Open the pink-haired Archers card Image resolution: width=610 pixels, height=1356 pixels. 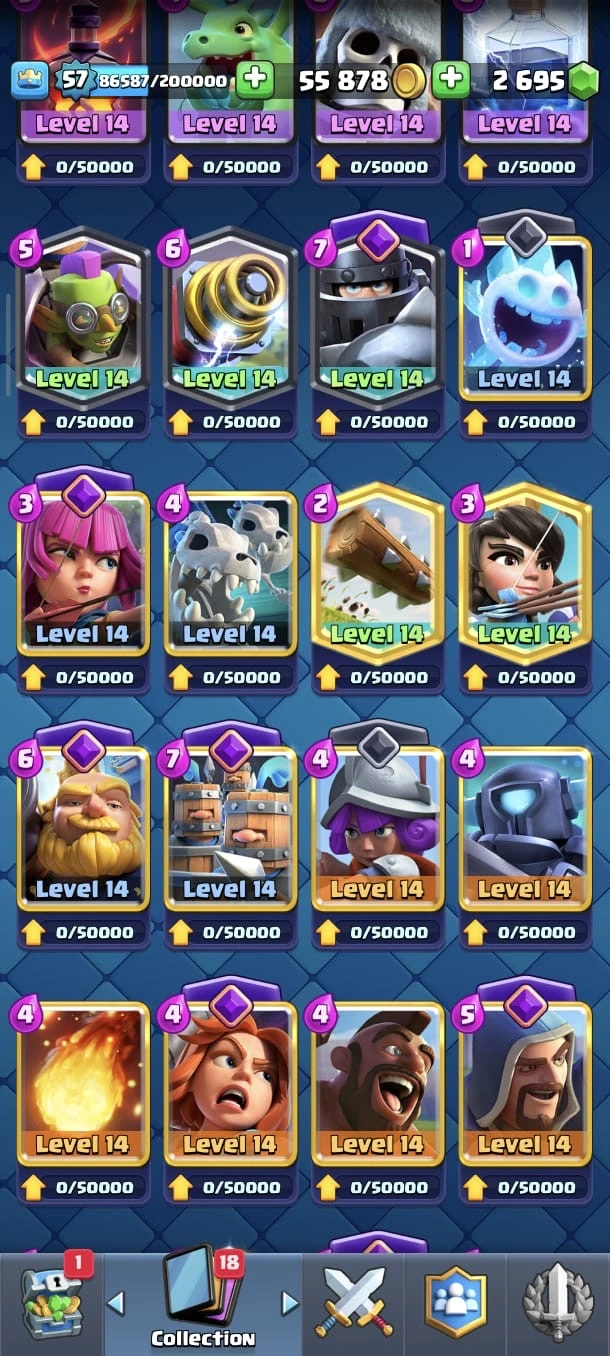point(83,575)
